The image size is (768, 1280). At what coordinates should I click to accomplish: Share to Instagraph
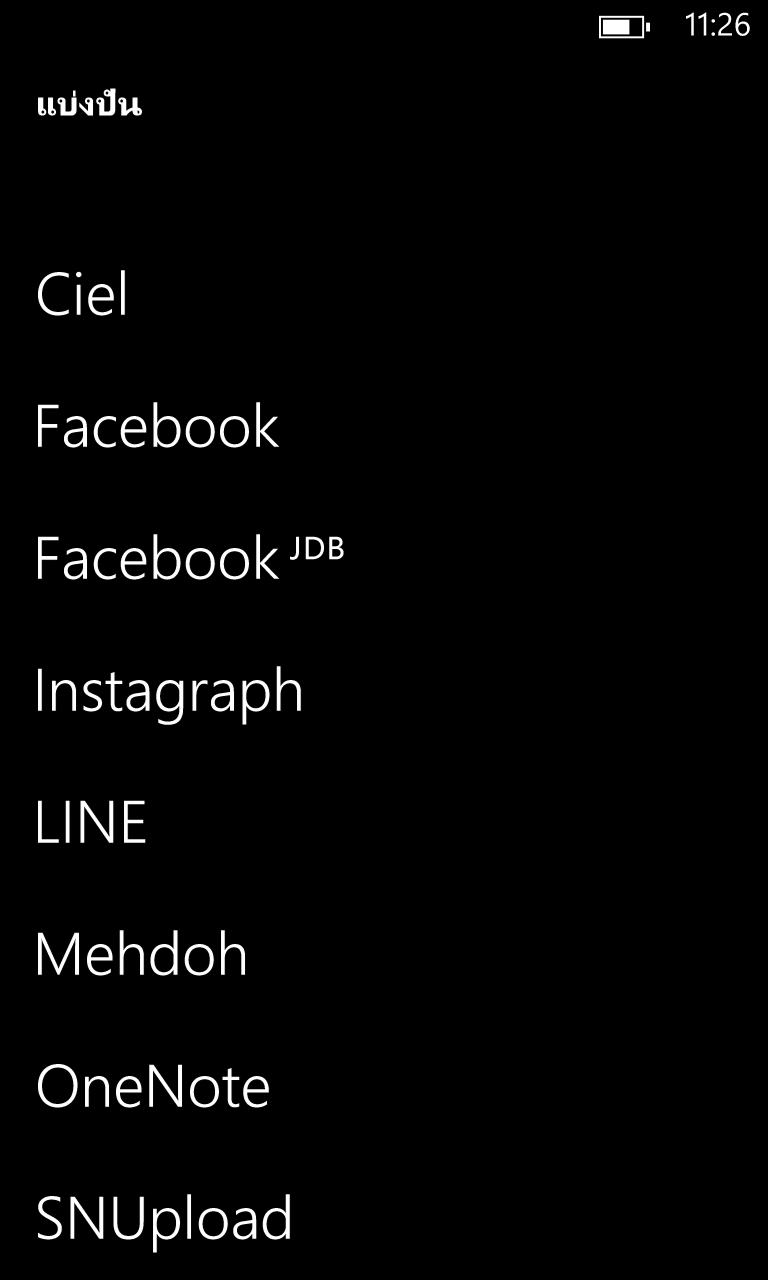(x=169, y=693)
